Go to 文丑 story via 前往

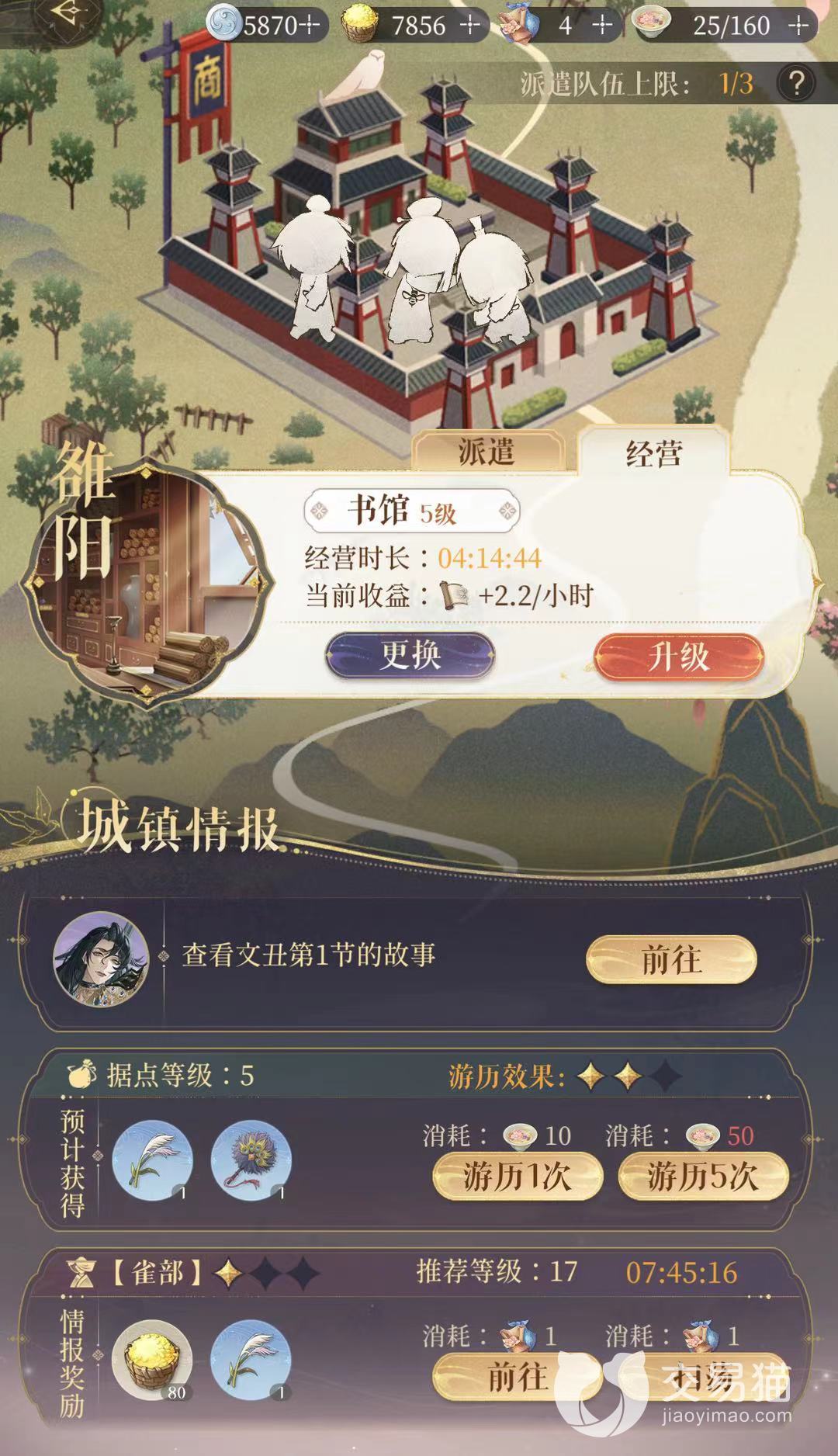670,960
